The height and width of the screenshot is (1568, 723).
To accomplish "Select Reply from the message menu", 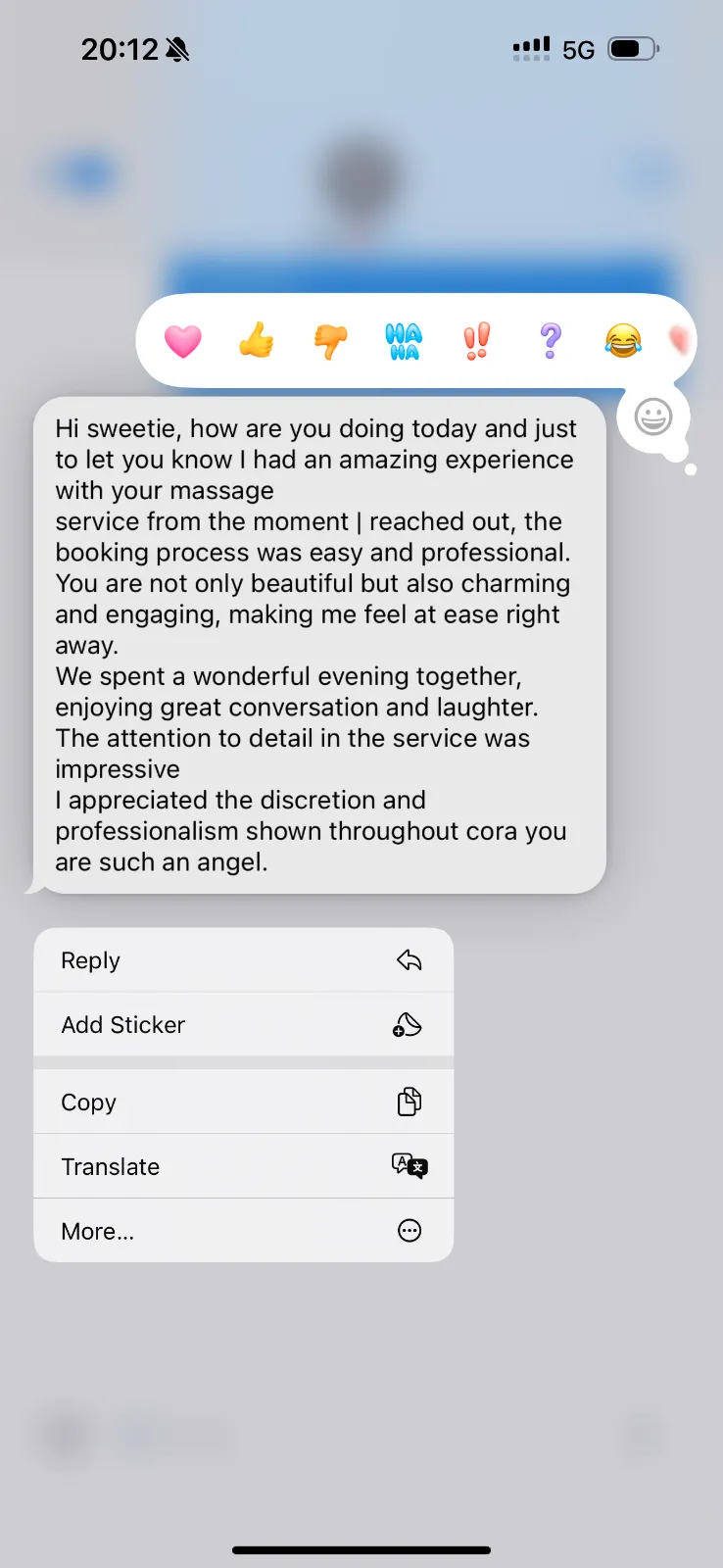I will tap(243, 960).
